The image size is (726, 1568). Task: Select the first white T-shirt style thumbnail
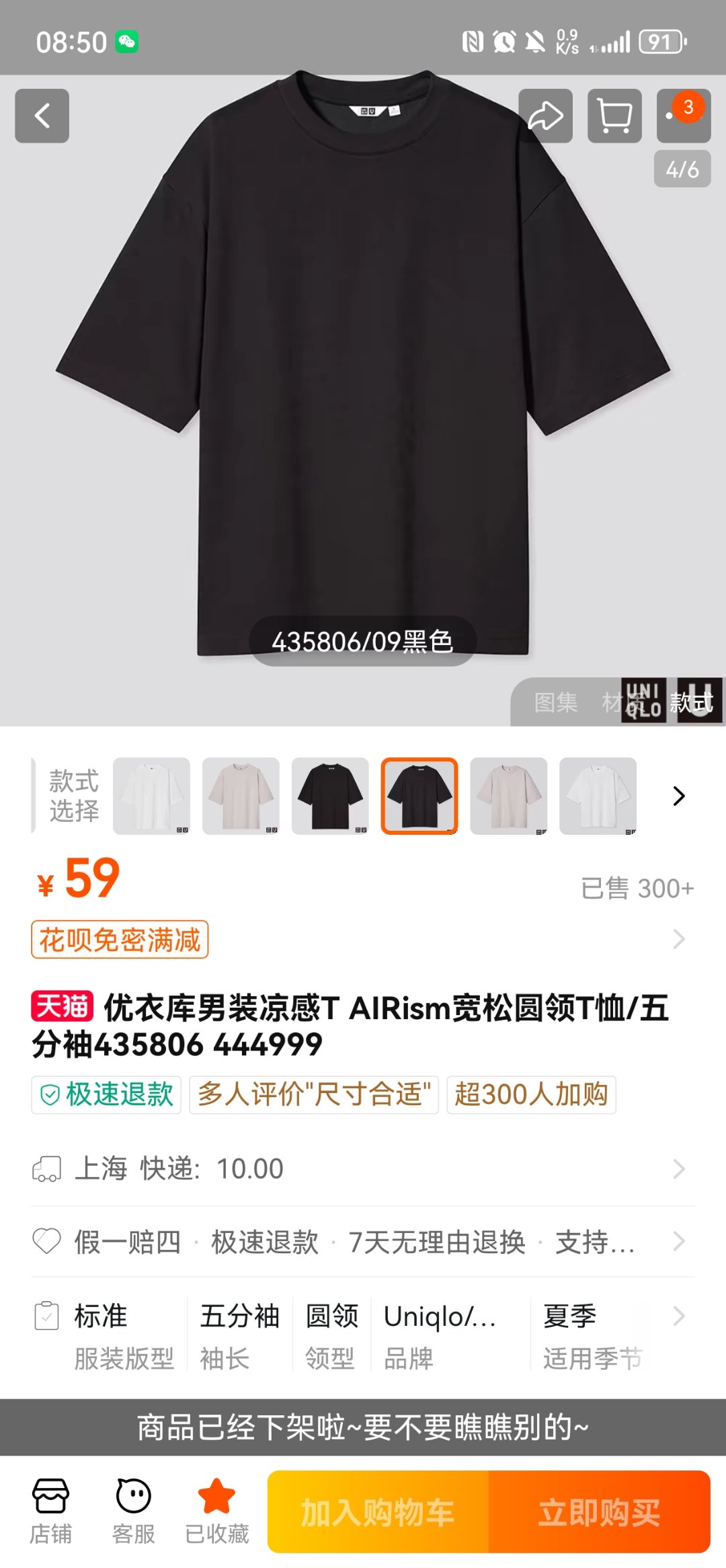click(x=151, y=796)
